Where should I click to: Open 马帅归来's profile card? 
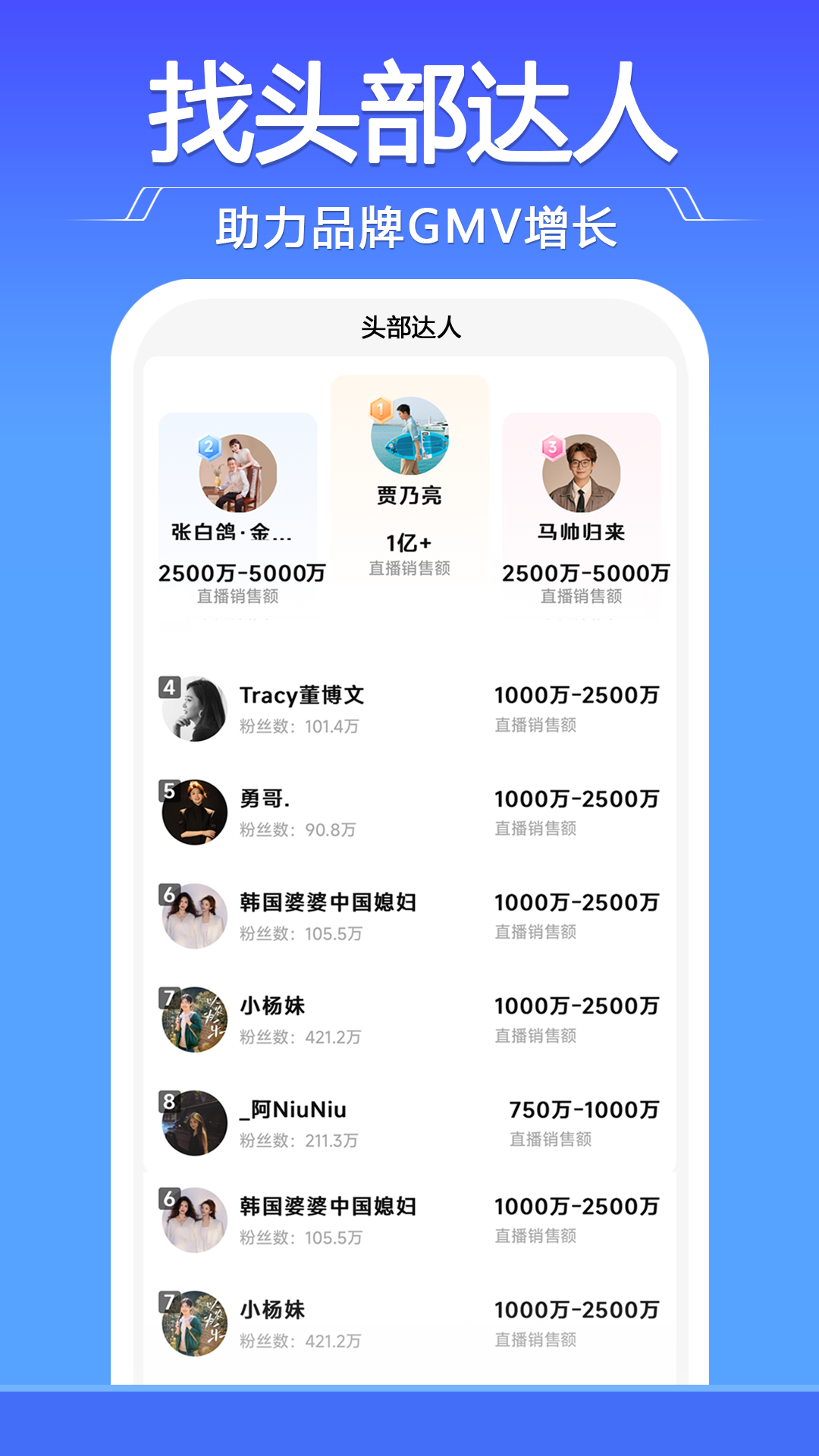point(580,485)
